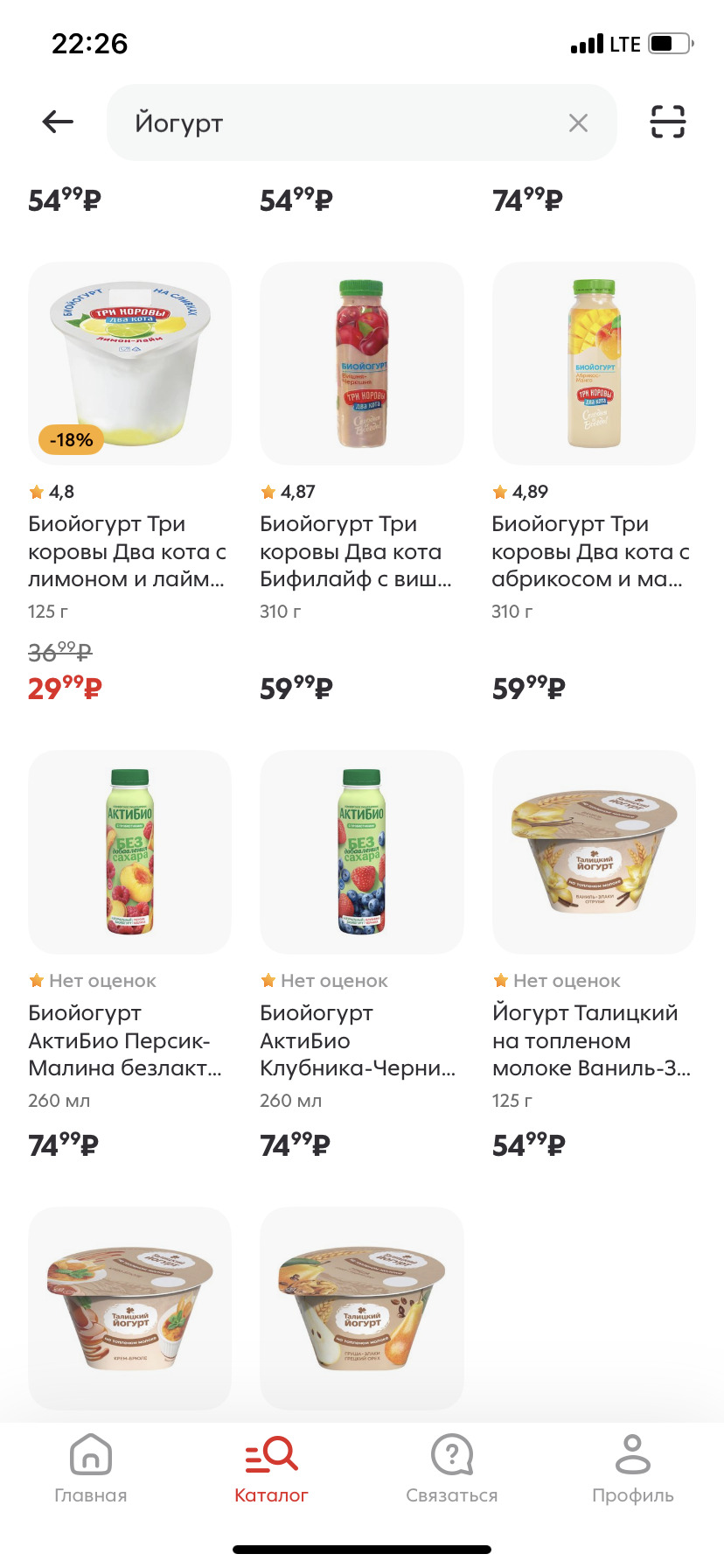Switch to the Главная tab
This screenshot has height=1568, width=724.
click(x=91, y=1468)
